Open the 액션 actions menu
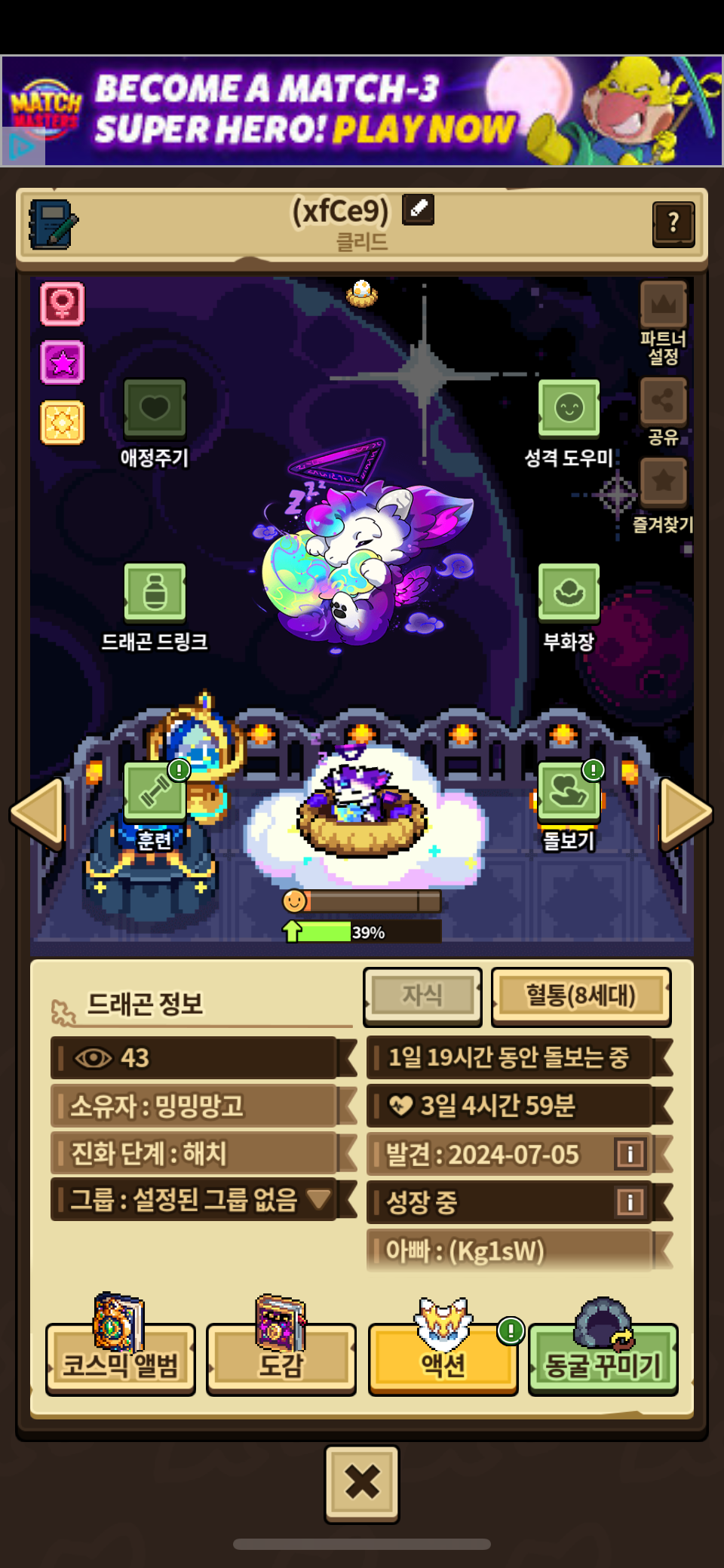The height and width of the screenshot is (1568, 724). pos(443,1361)
